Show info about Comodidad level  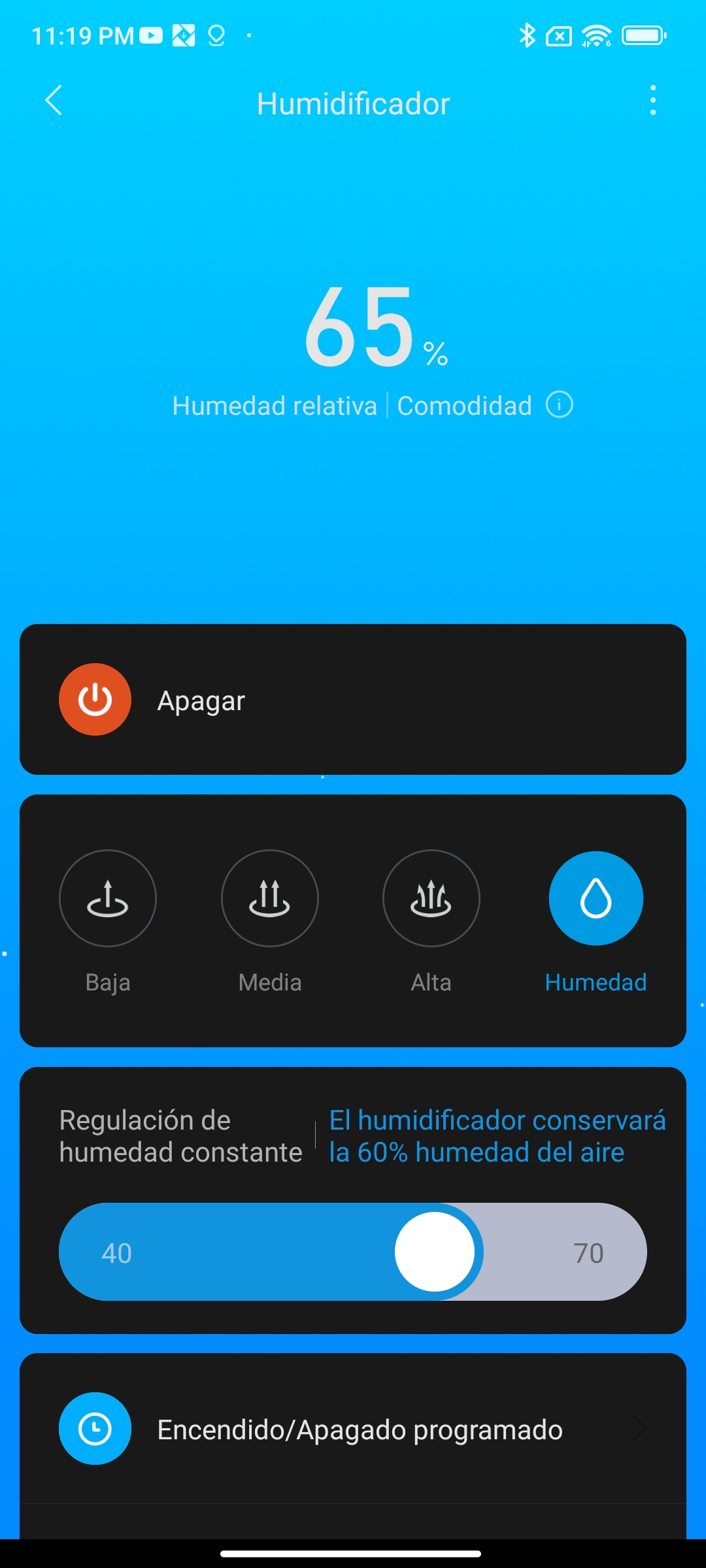(x=560, y=405)
